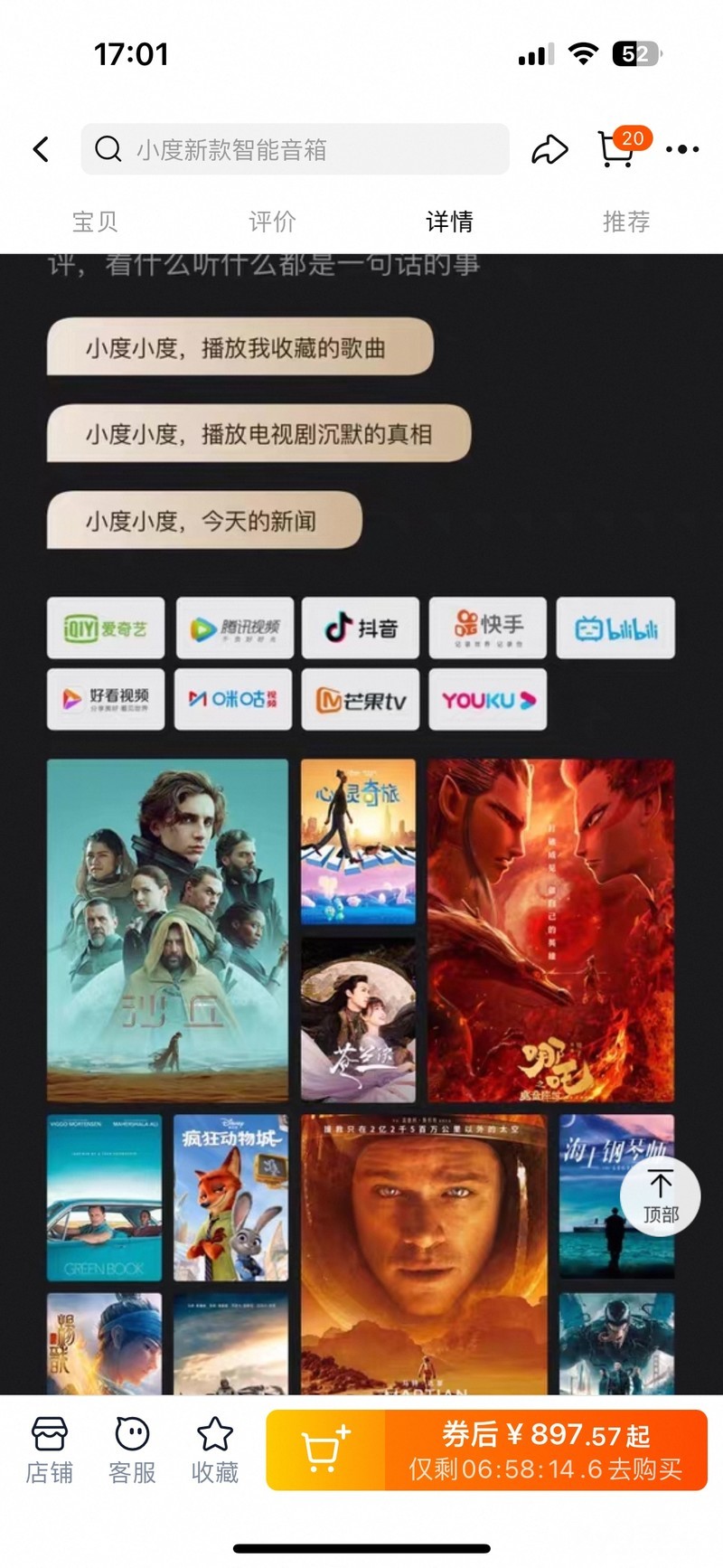The image size is (723, 1568).
Task: Go back using the top arrow
Action: [42, 149]
